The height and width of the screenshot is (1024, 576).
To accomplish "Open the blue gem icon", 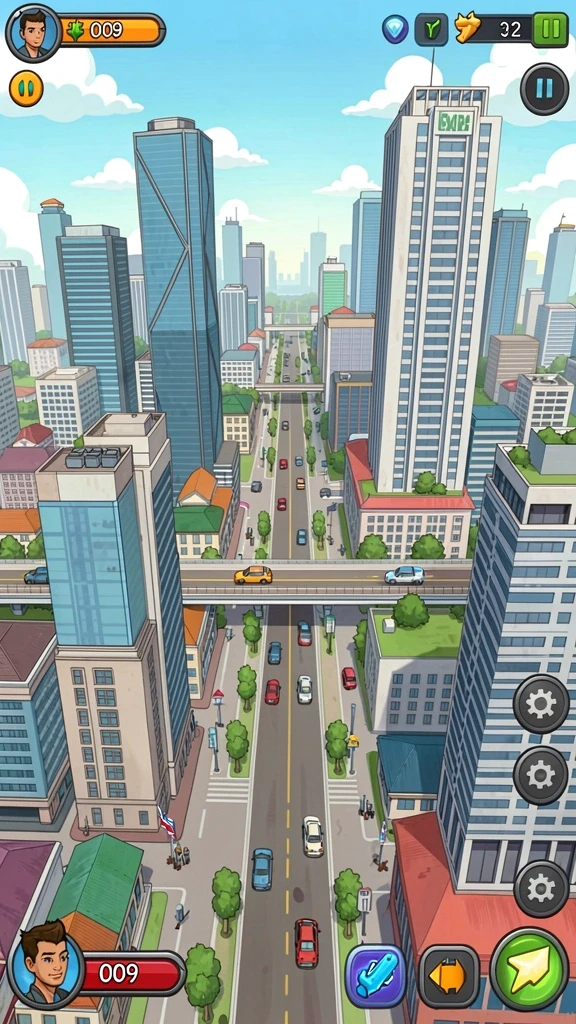I will click(x=395, y=29).
